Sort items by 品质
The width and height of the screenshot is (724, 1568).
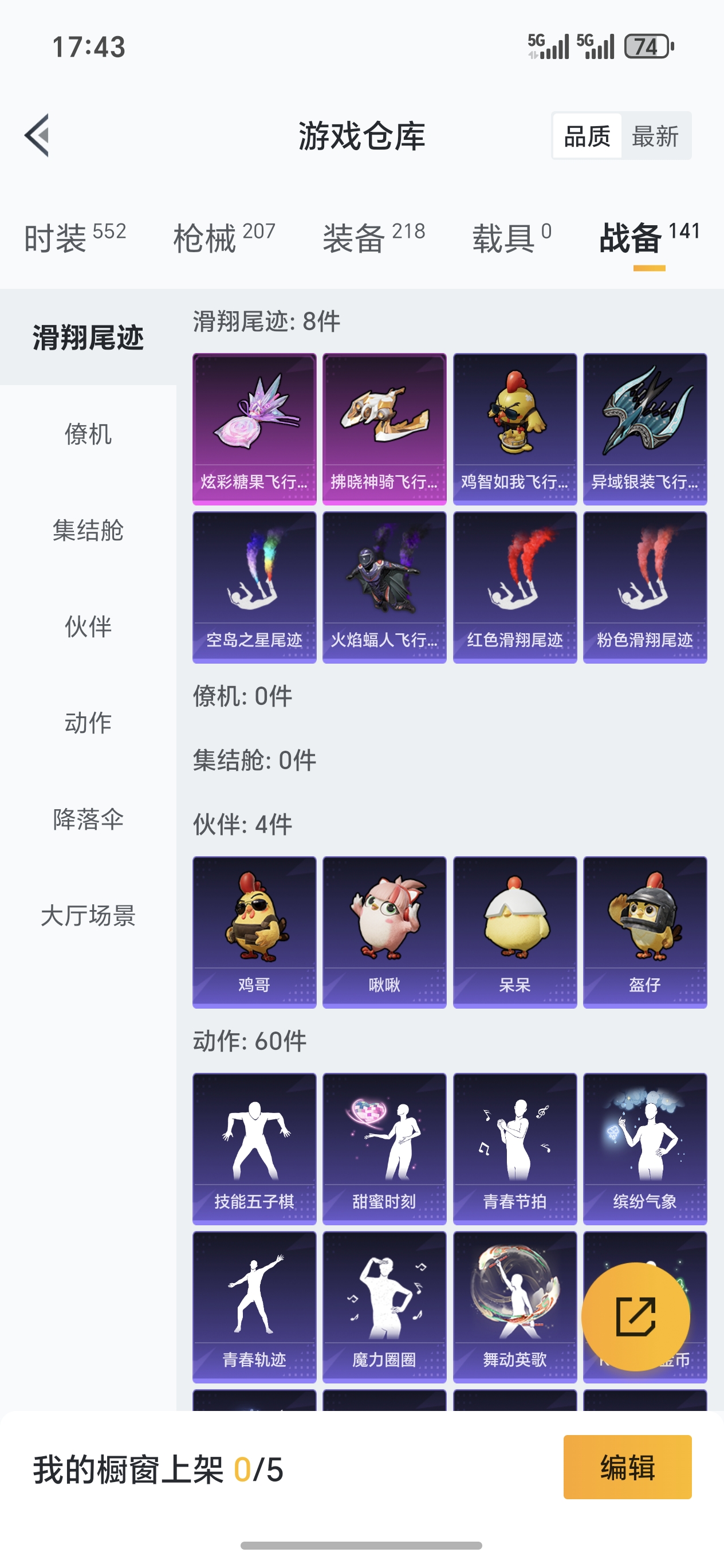(587, 136)
